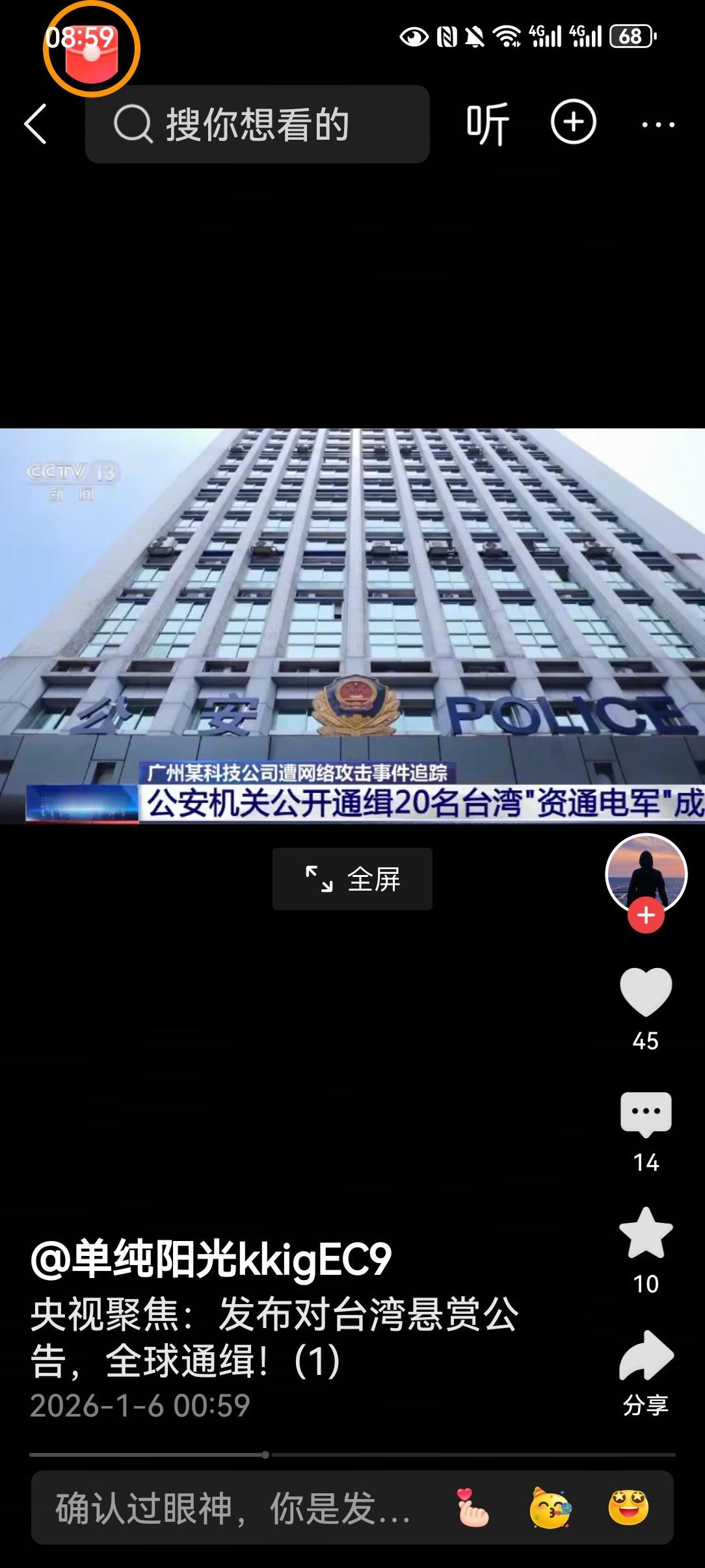Follow the creator via the plus badge
This screenshot has height=1568, width=705.
(645, 914)
